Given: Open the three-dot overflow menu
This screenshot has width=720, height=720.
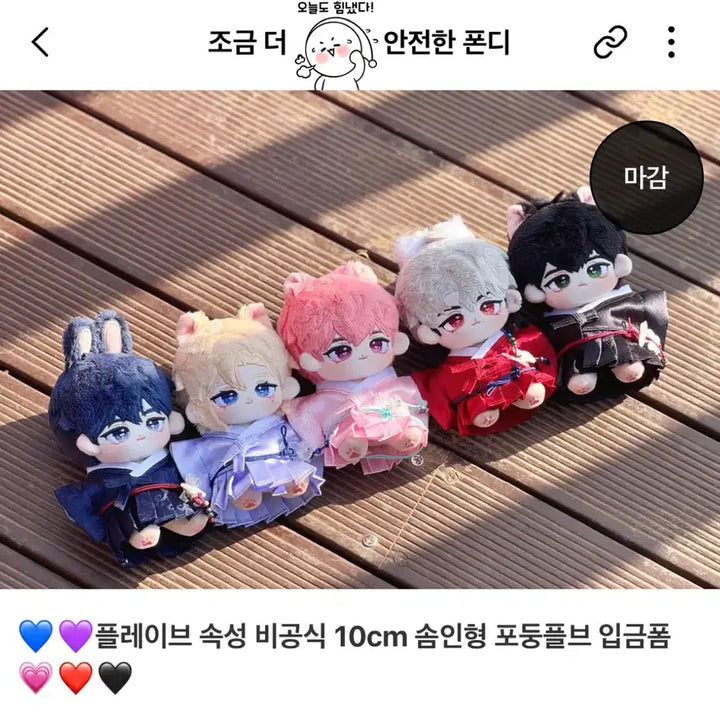Looking at the screenshot, I should 671,42.
